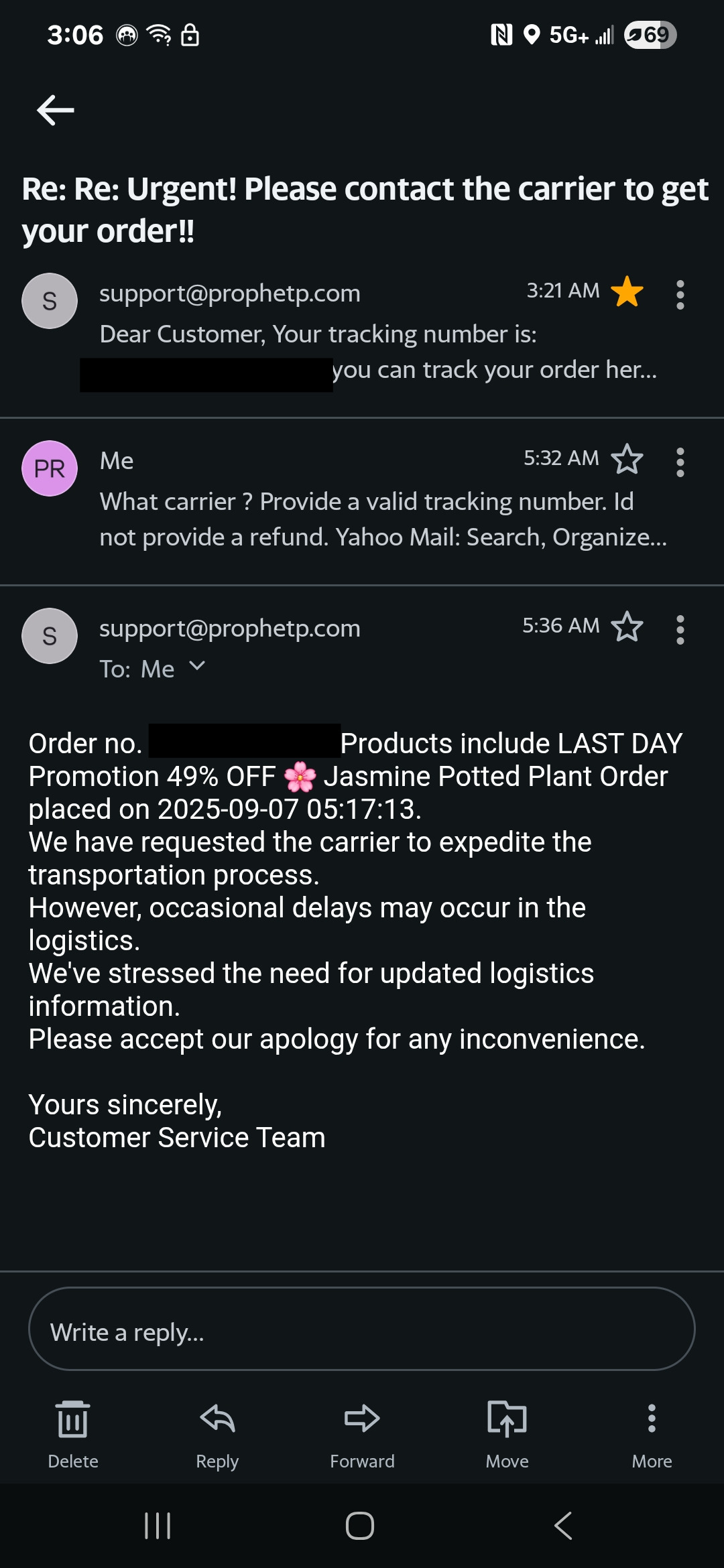Open options for the 3:21 AM message
Image resolution: width=724 pixels, height=1568 pixels.
(x=680, y=295)
